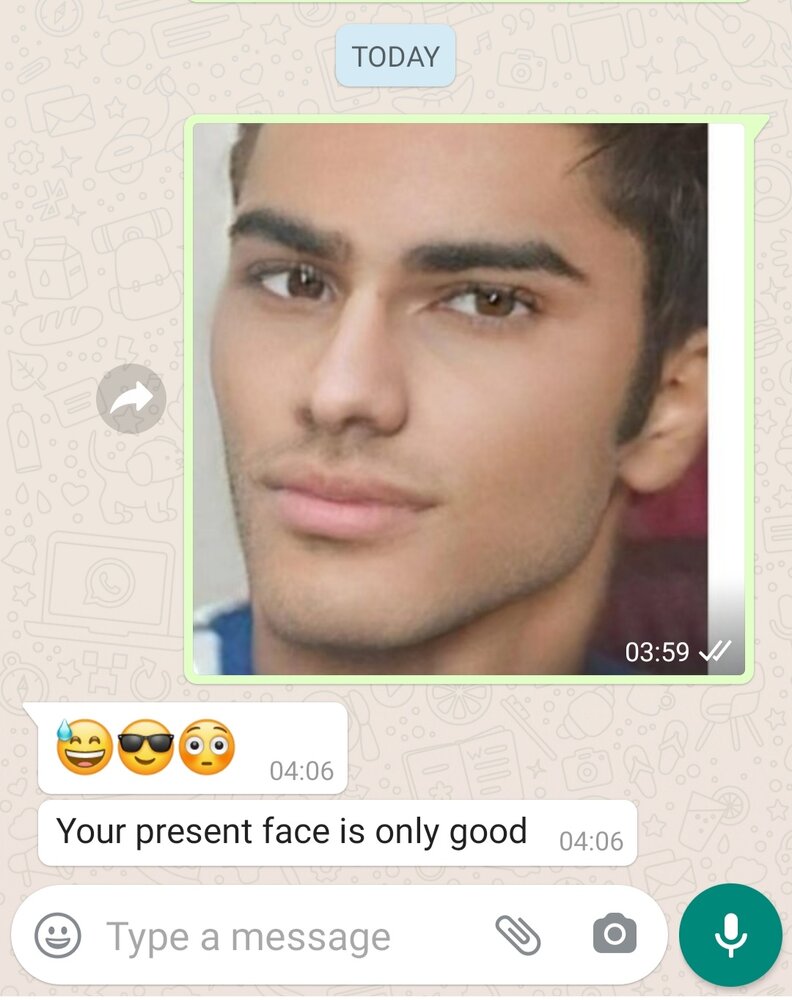Record a voice message with the microphone

(730, 935)
